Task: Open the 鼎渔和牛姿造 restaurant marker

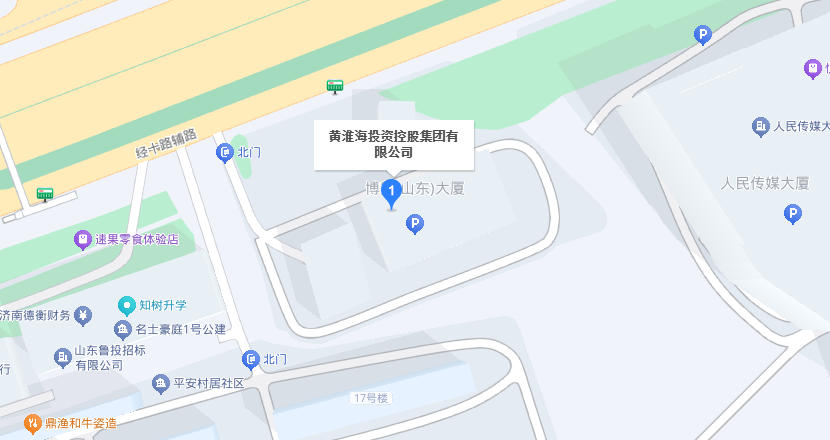Action: [x=33, y=424]
